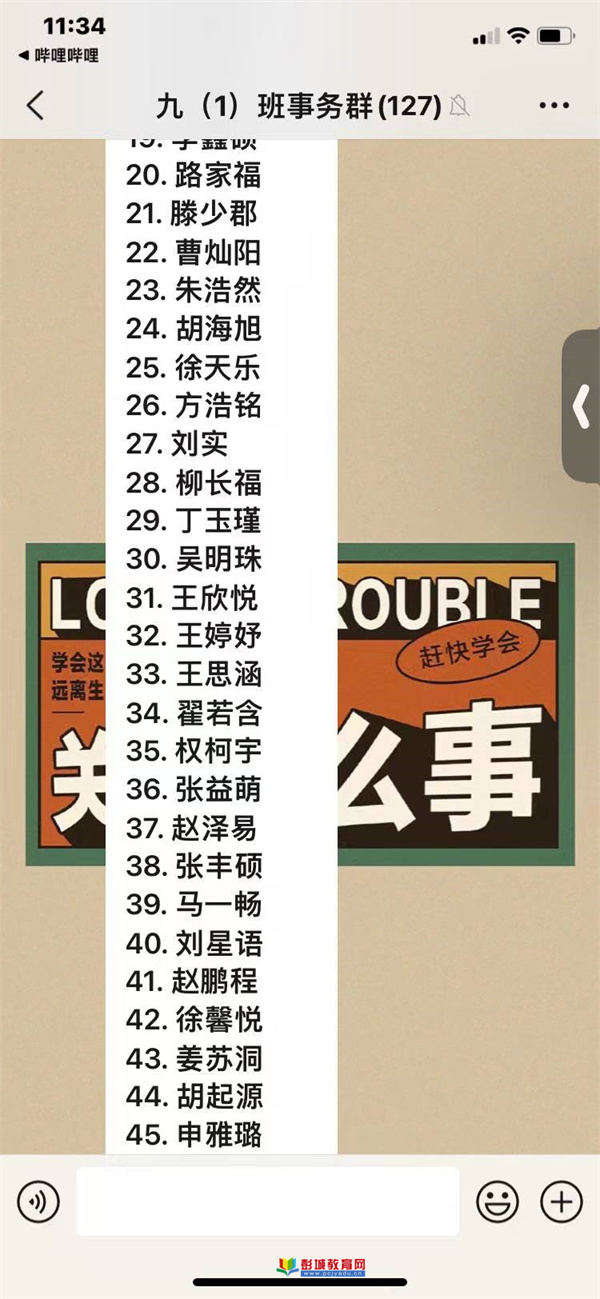The height and width of the screenshot is (1299, 600).
Task: Return to the previous app in status bar
Action: coord(60,56)
